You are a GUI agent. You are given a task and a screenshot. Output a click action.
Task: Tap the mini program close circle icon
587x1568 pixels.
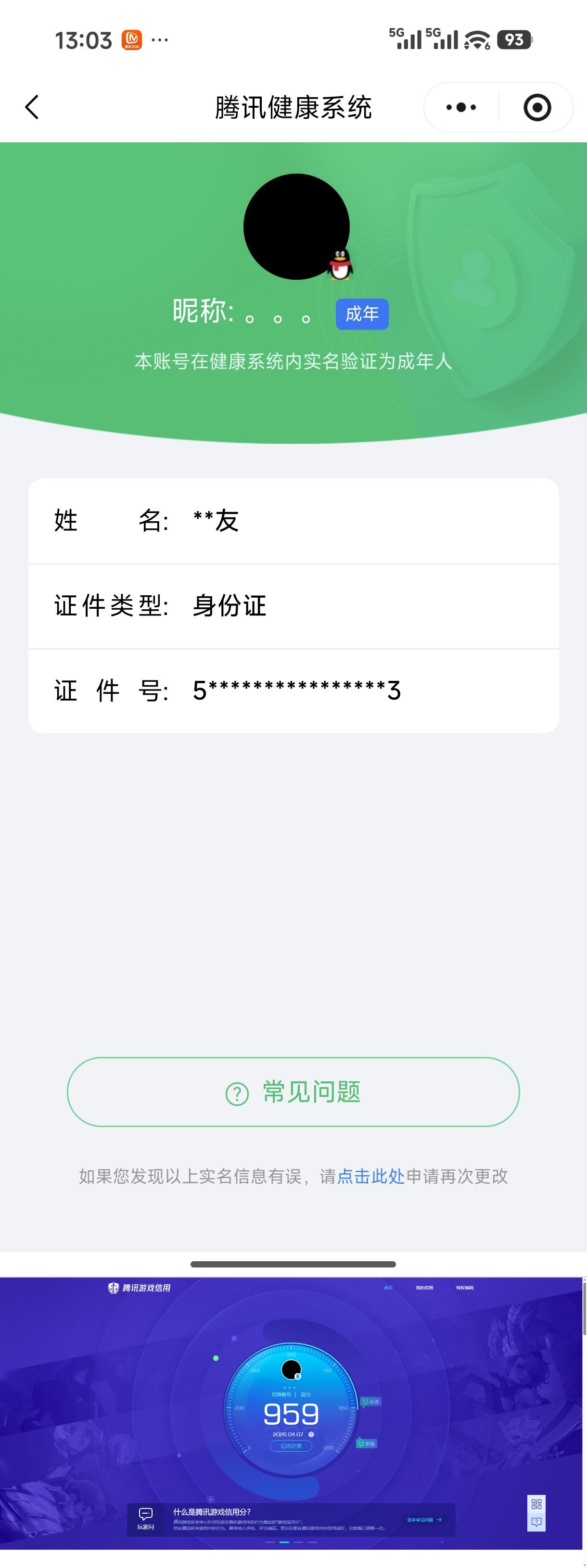[537, 106]
